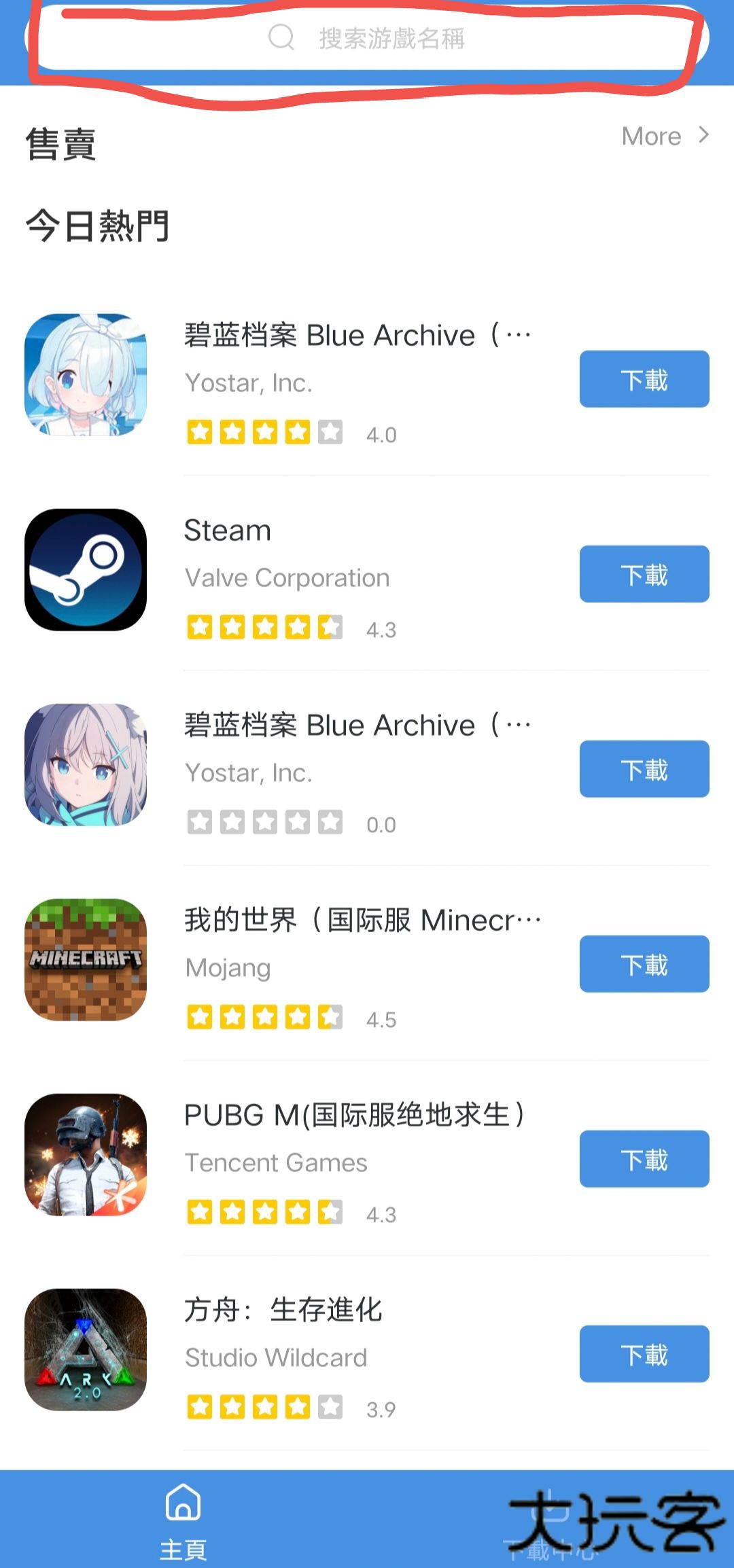The image size is (734, 1568).
Task: Download the first Blue Archive listing
Action: click(643, 380)
